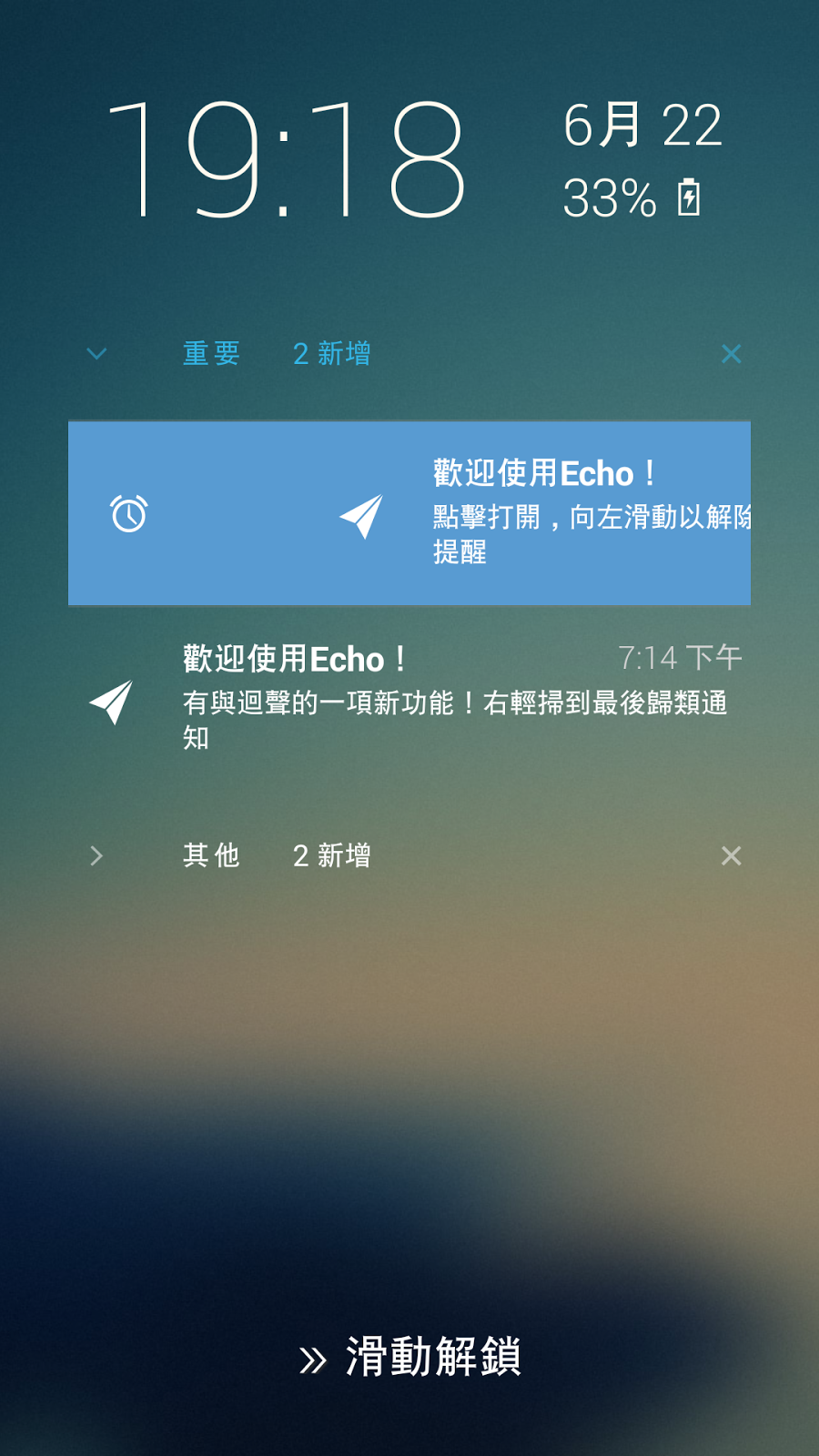The image size is (819, 1456).
Task: Dismiss the 重要 group with its X
Action: (731, 354)
